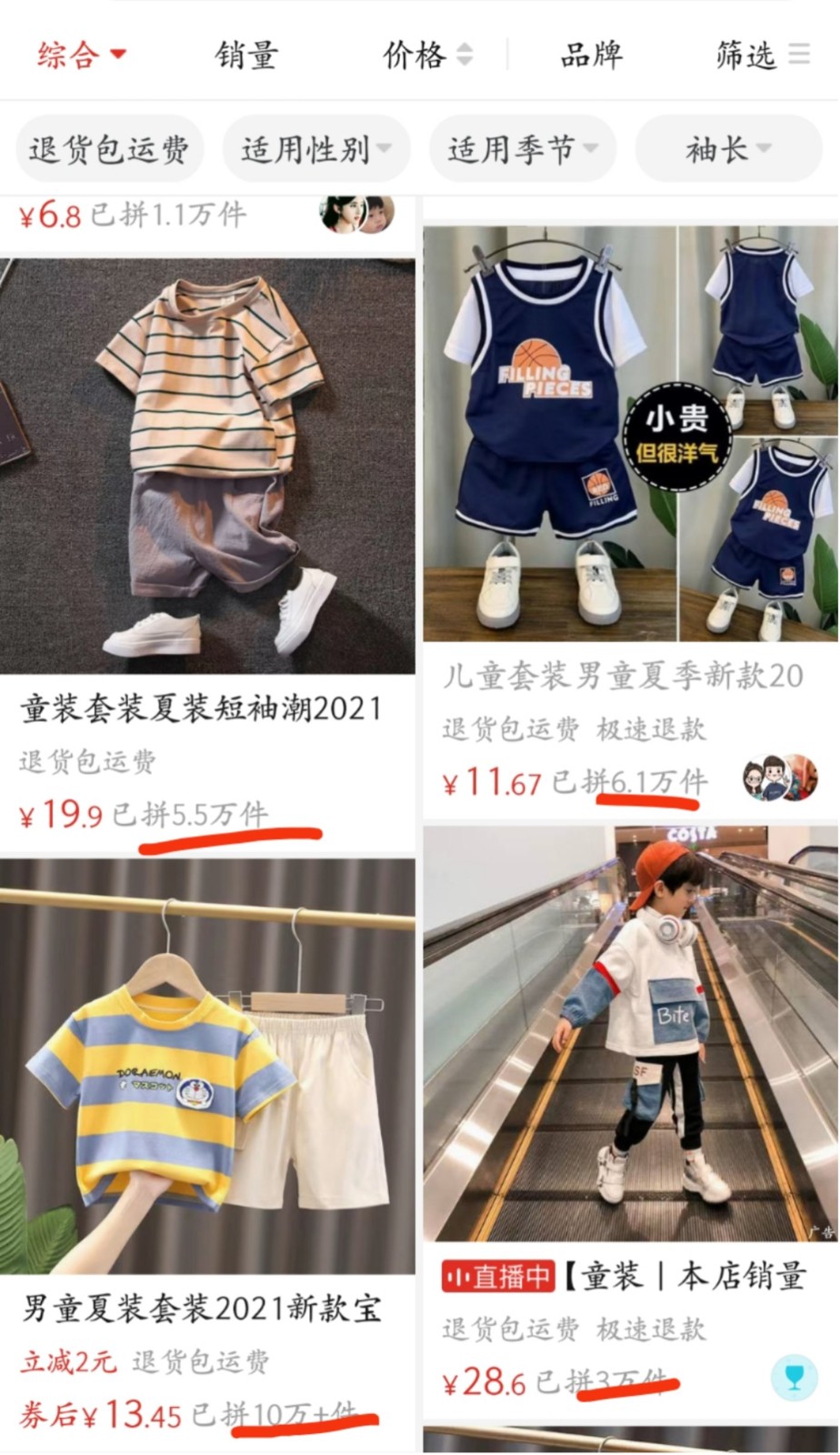Expand the 袖长 filter
The height and width of the screenshot is (1455, 840).
tap(727, 148)
